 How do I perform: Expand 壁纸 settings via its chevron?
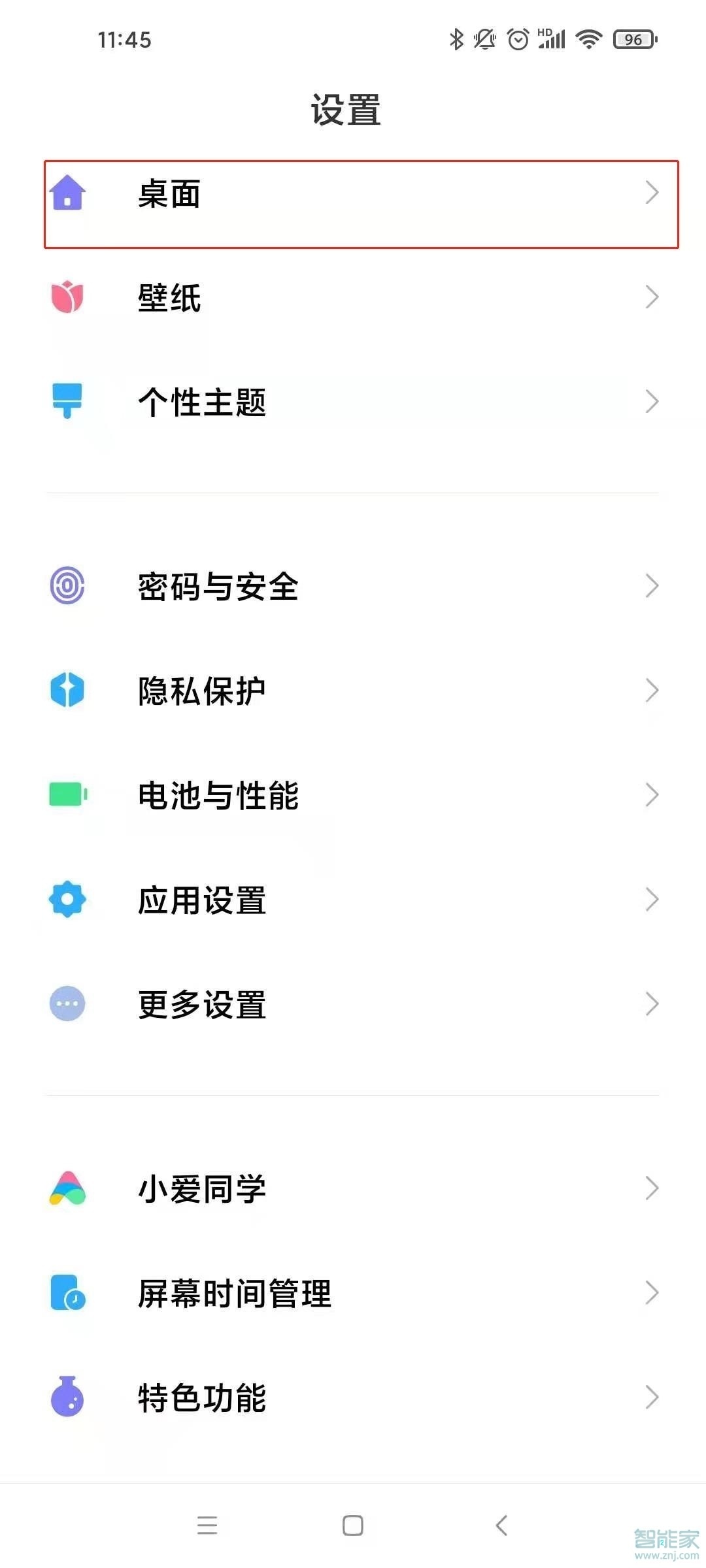point(652,299)
